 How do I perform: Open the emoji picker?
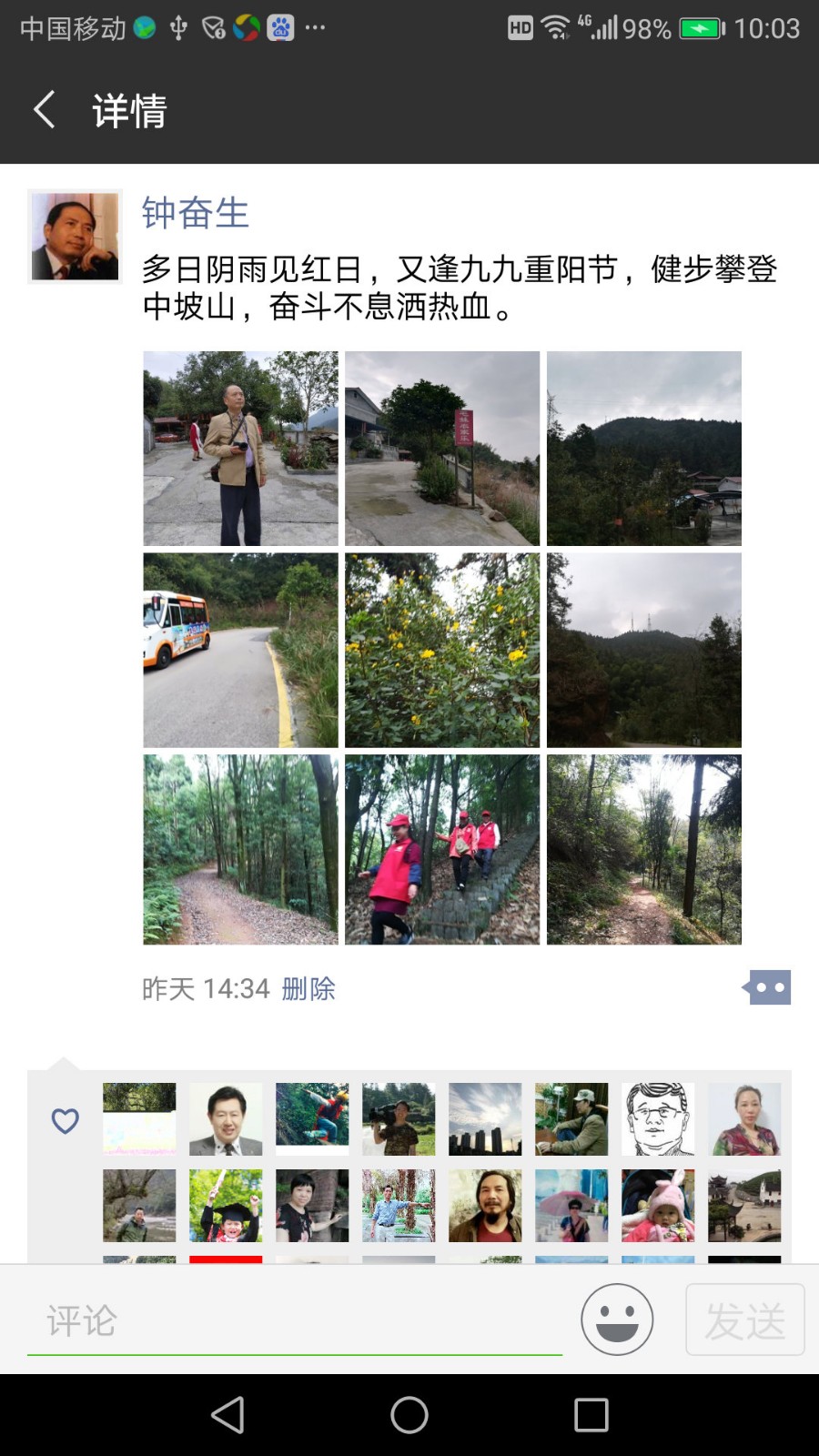(617, 1319)
